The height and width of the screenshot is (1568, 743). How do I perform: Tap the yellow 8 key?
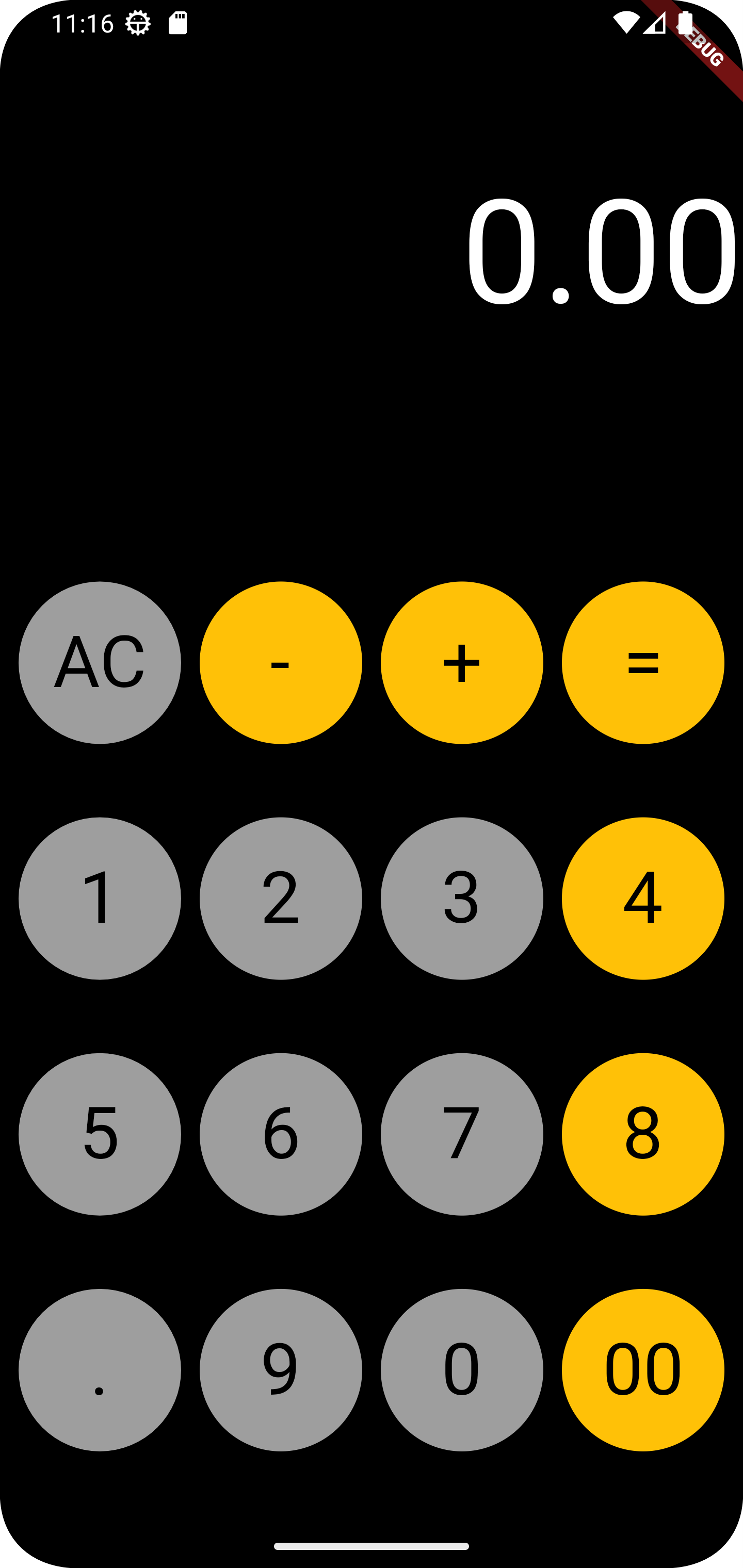(642, 1133)
